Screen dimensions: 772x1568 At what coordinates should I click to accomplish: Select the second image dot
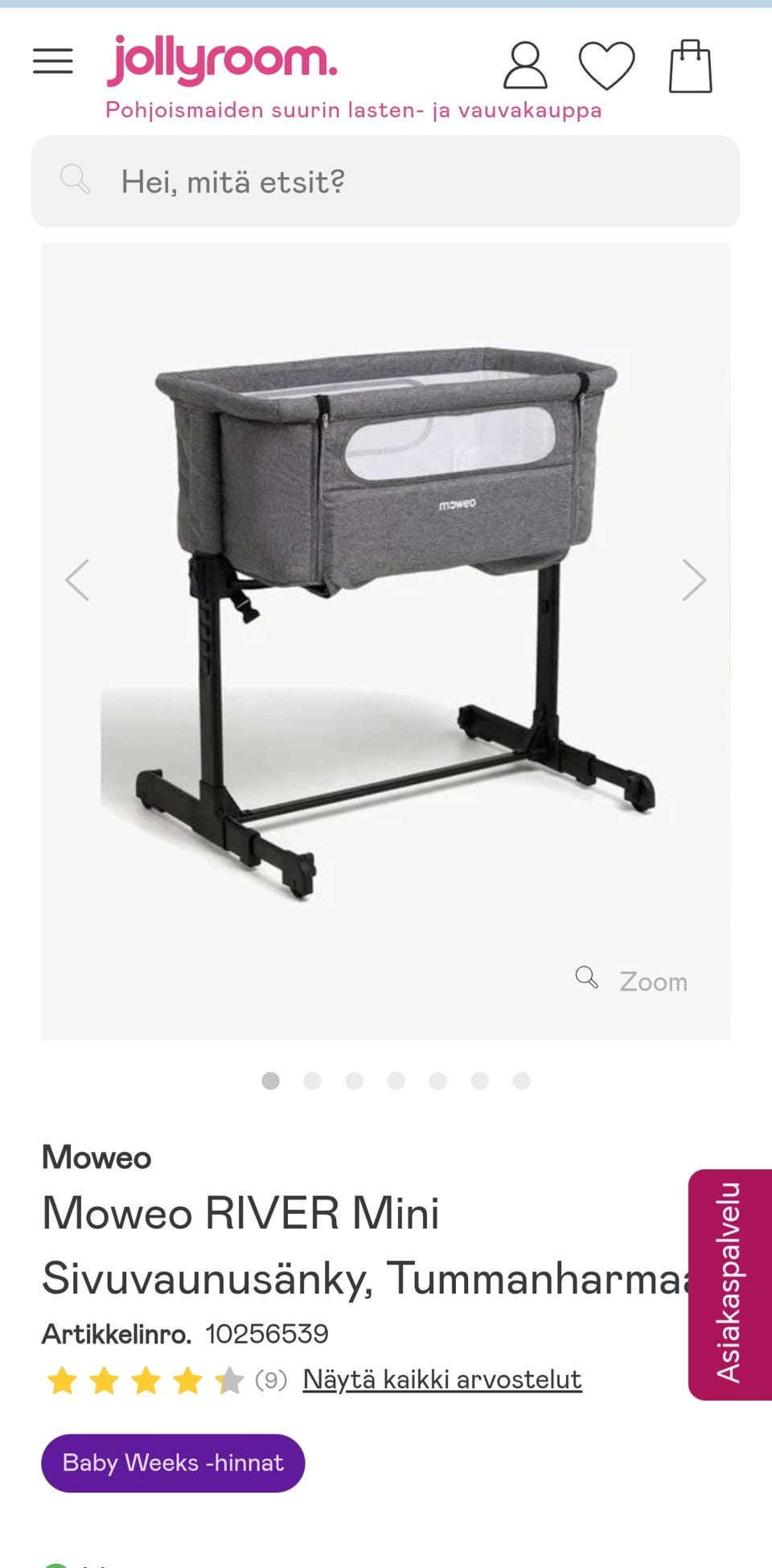pyautogui.click(x=313, y=1080)
